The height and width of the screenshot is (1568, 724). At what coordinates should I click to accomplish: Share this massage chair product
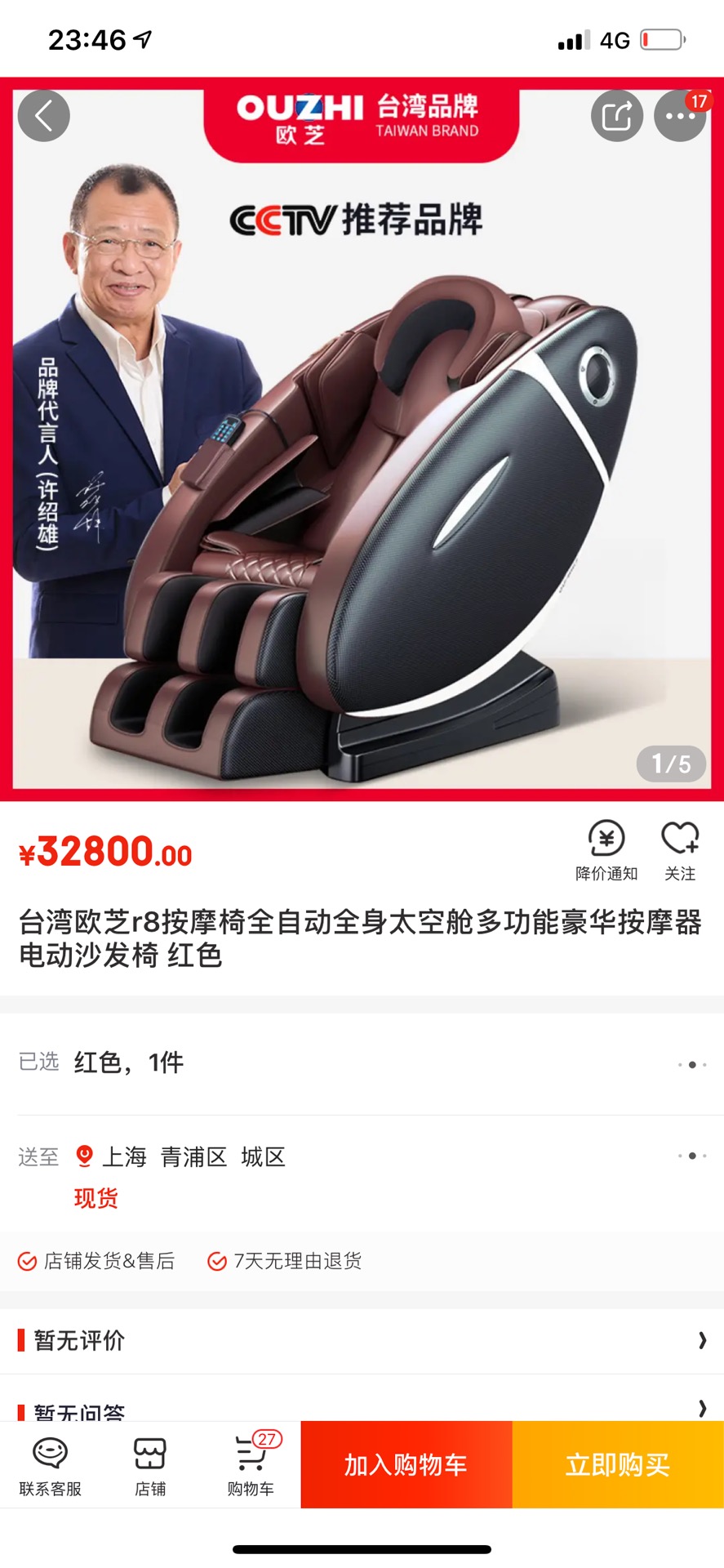[x=616, y=116]
